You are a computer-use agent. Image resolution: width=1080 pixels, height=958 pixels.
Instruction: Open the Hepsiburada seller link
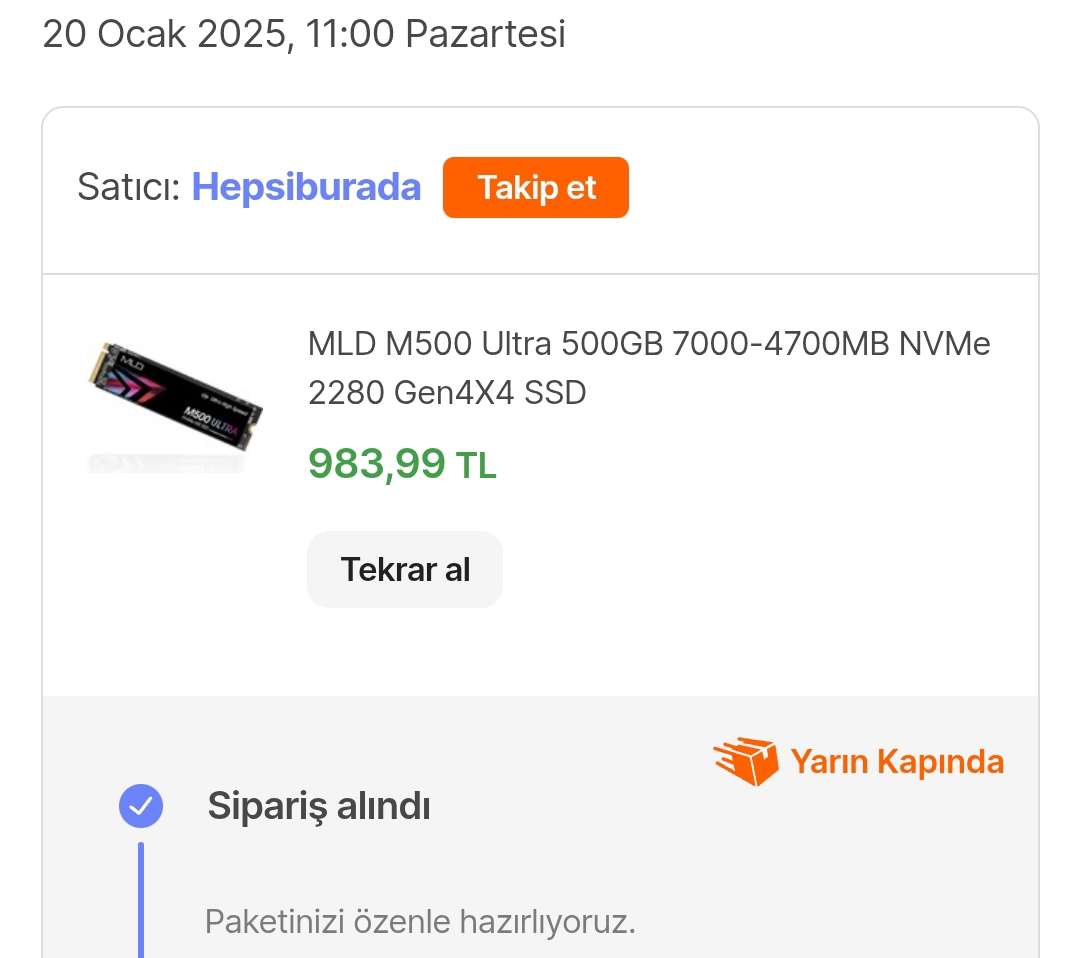(306, 188)
